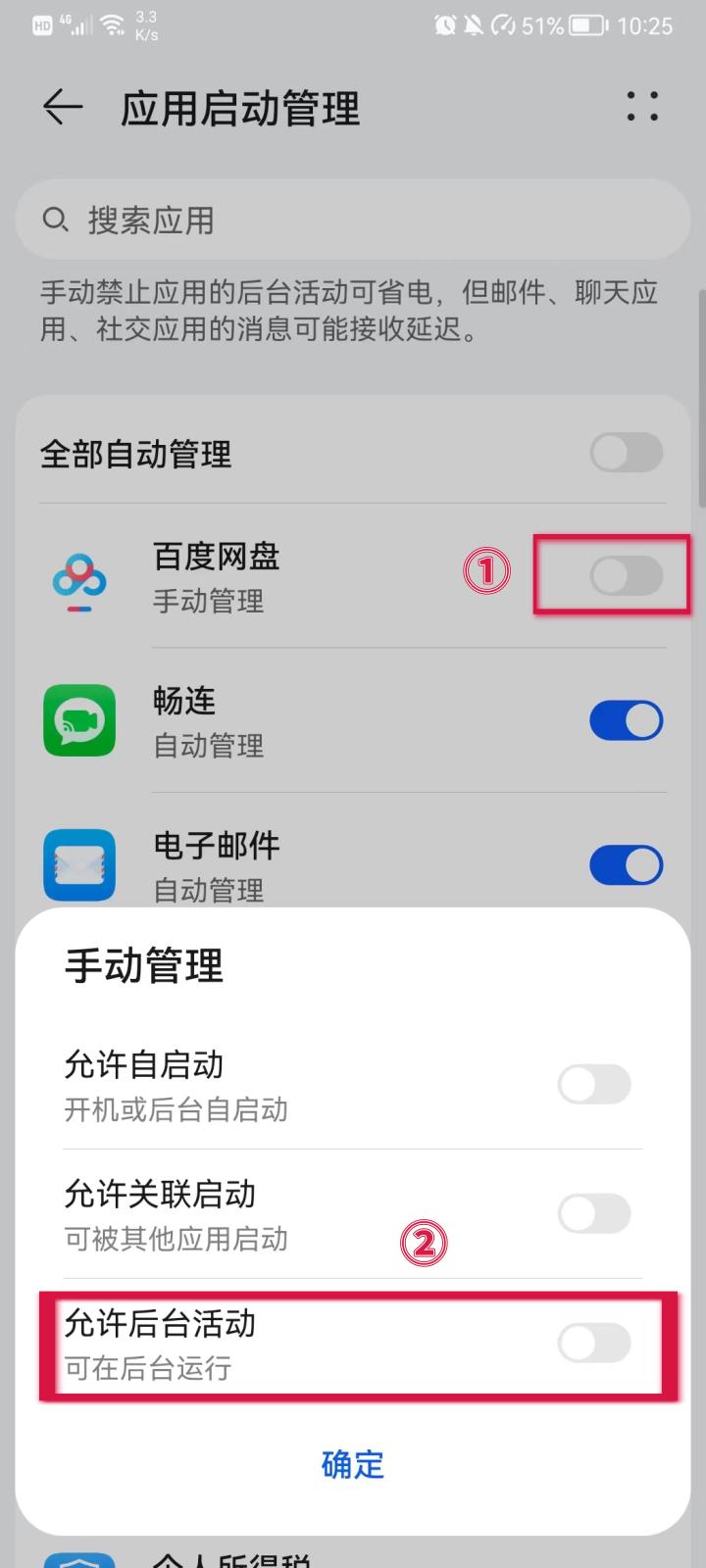Enable the 全部自动管理 switch
The image size is (706, 1568).
pyautogui.click(x=626, y=453)
